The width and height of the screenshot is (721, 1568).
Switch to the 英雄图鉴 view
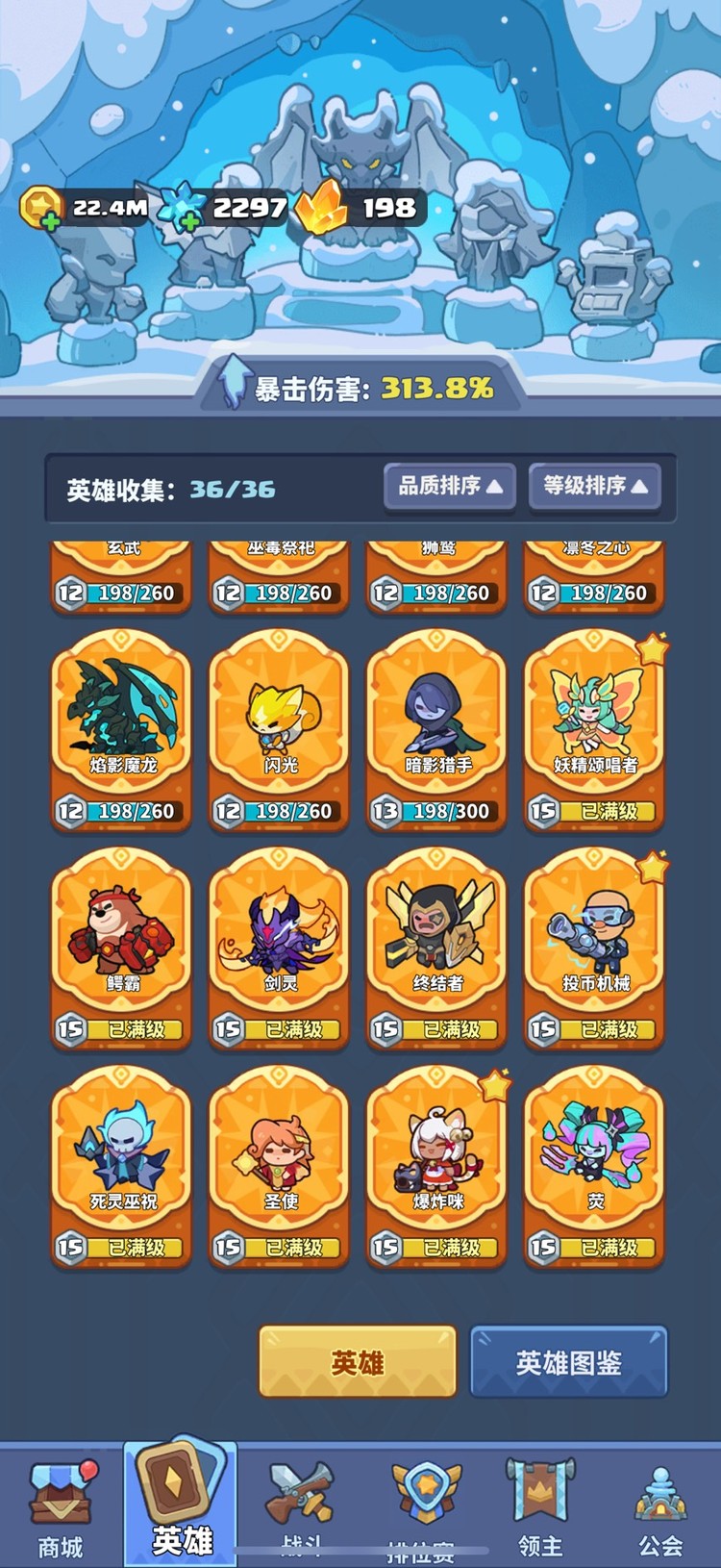click(x=568, y=1362)
